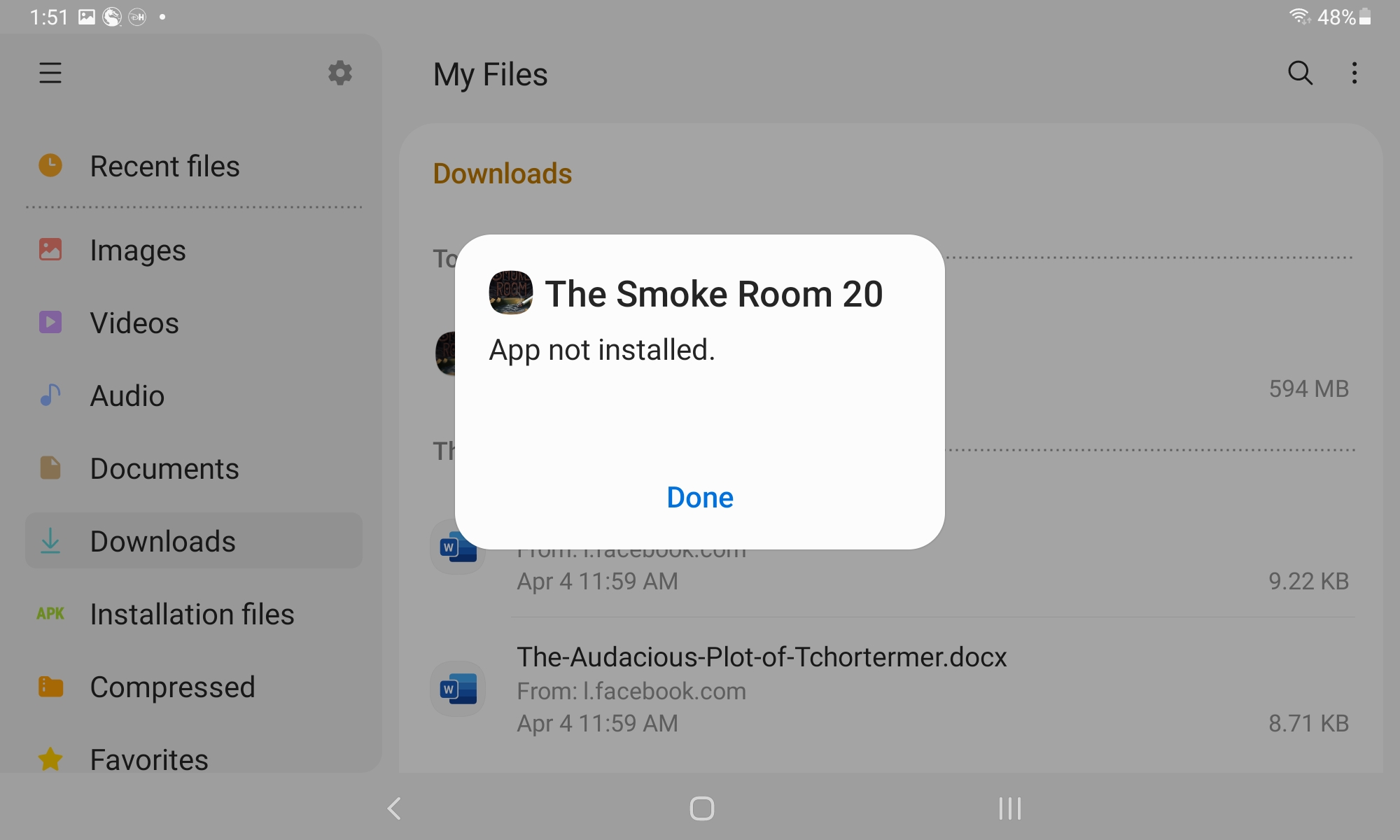This screenshot has height=840, width=1400.
Task: Tap the system back button
Action: [x=394, y=808]
